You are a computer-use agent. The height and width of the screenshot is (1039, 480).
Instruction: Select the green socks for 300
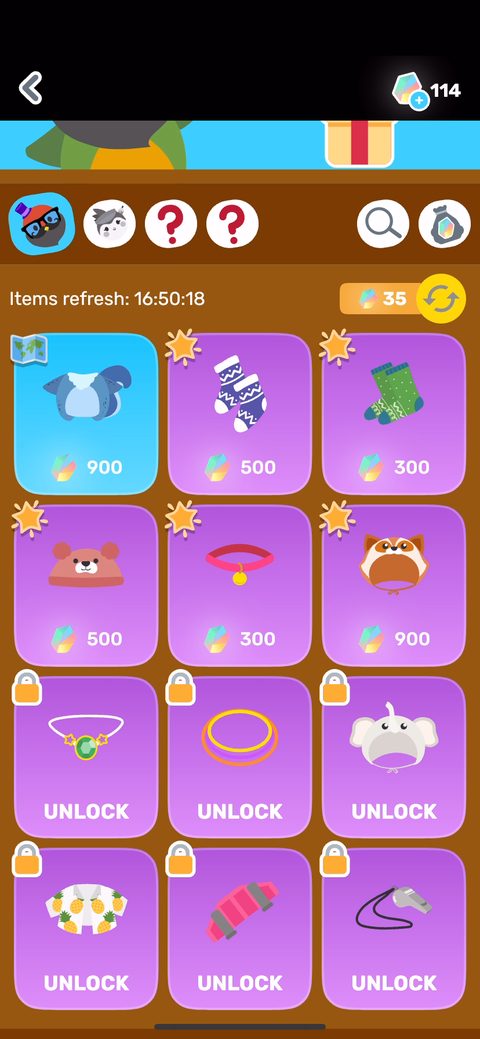tap(394, 413)
